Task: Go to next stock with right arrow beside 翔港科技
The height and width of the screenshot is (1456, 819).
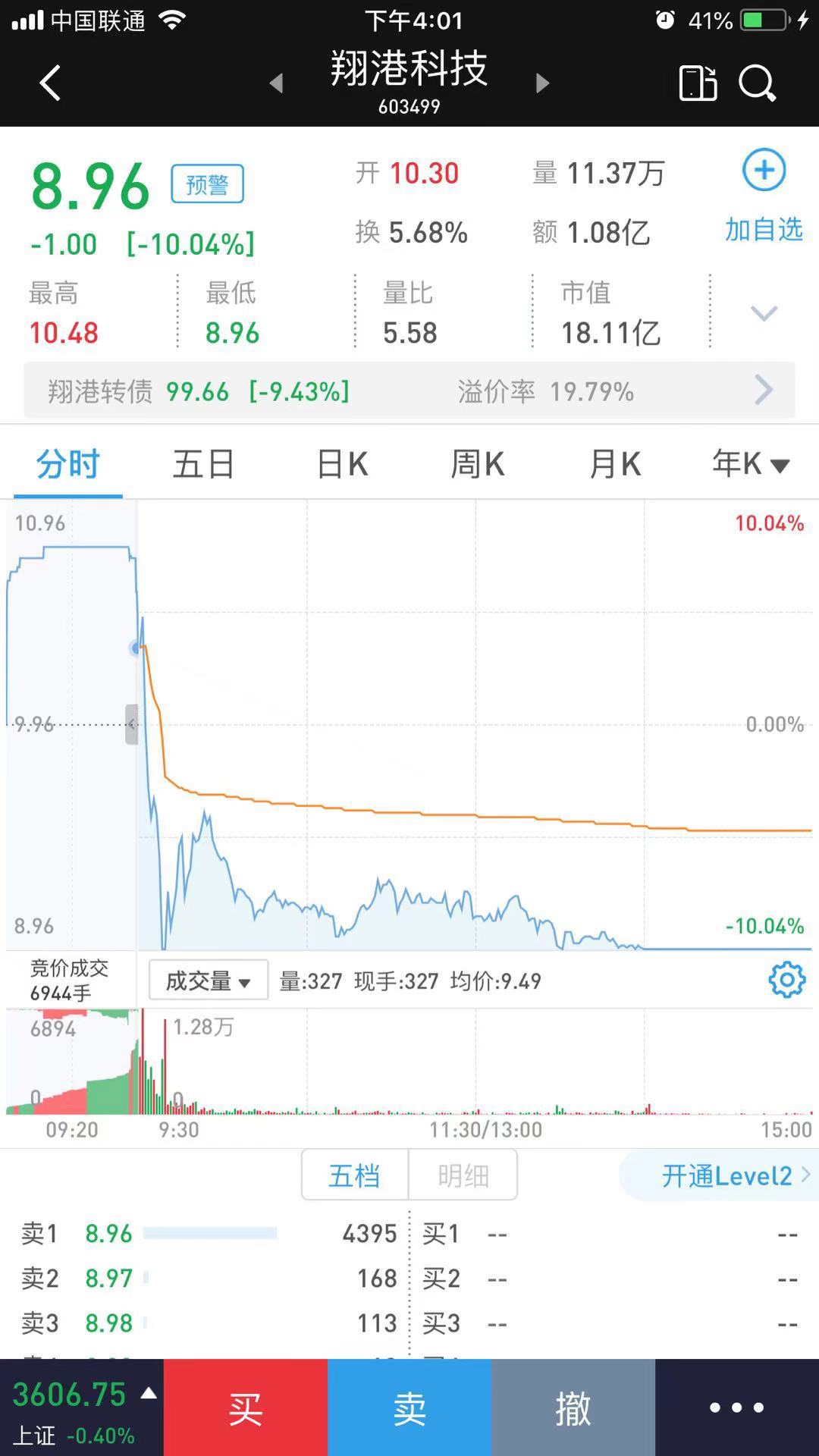Action: pyautogui.click(x=541, y=83)
